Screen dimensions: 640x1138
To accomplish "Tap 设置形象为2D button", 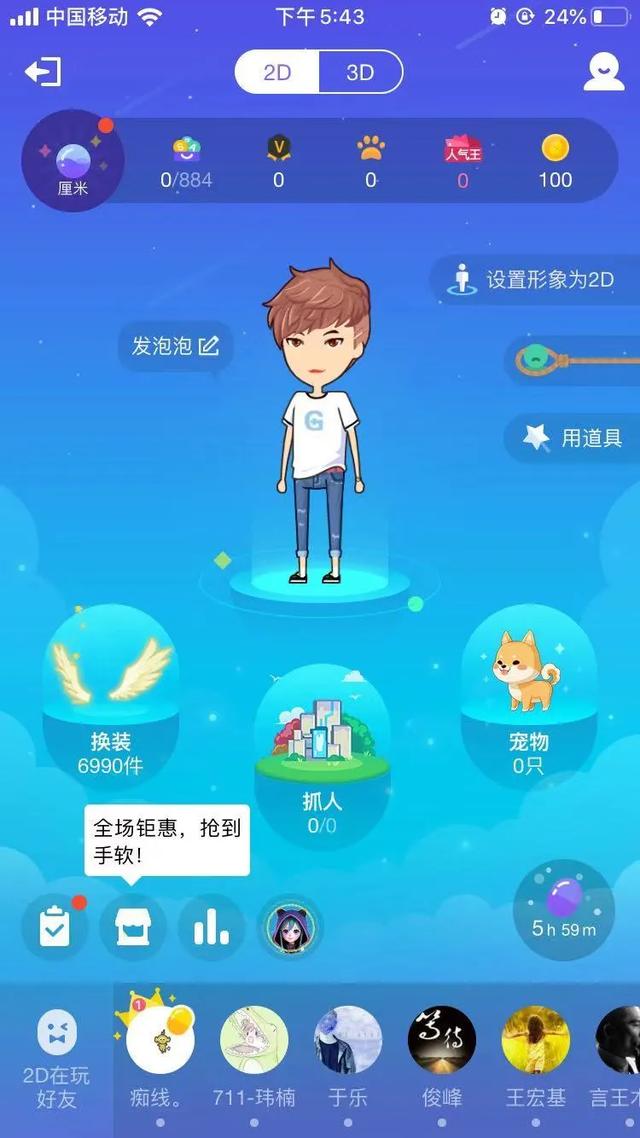I will pyautogui.click(x=537, y=280).
